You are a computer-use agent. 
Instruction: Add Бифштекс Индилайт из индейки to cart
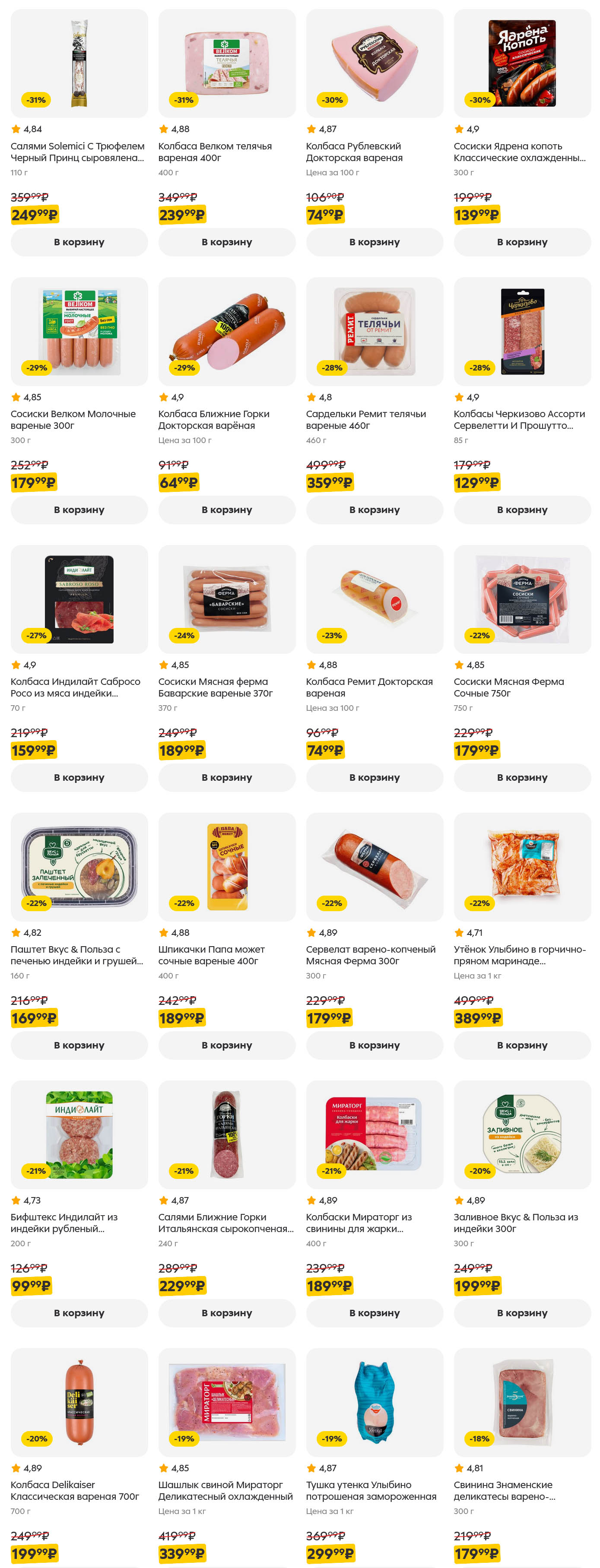[79, 1313]
